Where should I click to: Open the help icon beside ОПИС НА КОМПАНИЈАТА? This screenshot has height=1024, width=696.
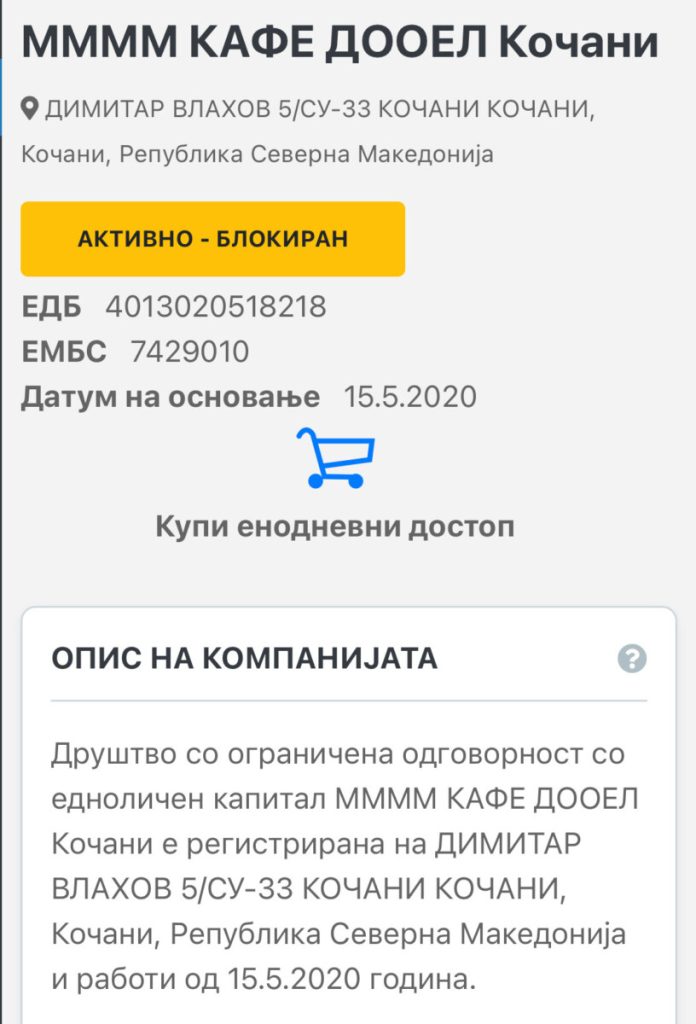pos(632,659)
